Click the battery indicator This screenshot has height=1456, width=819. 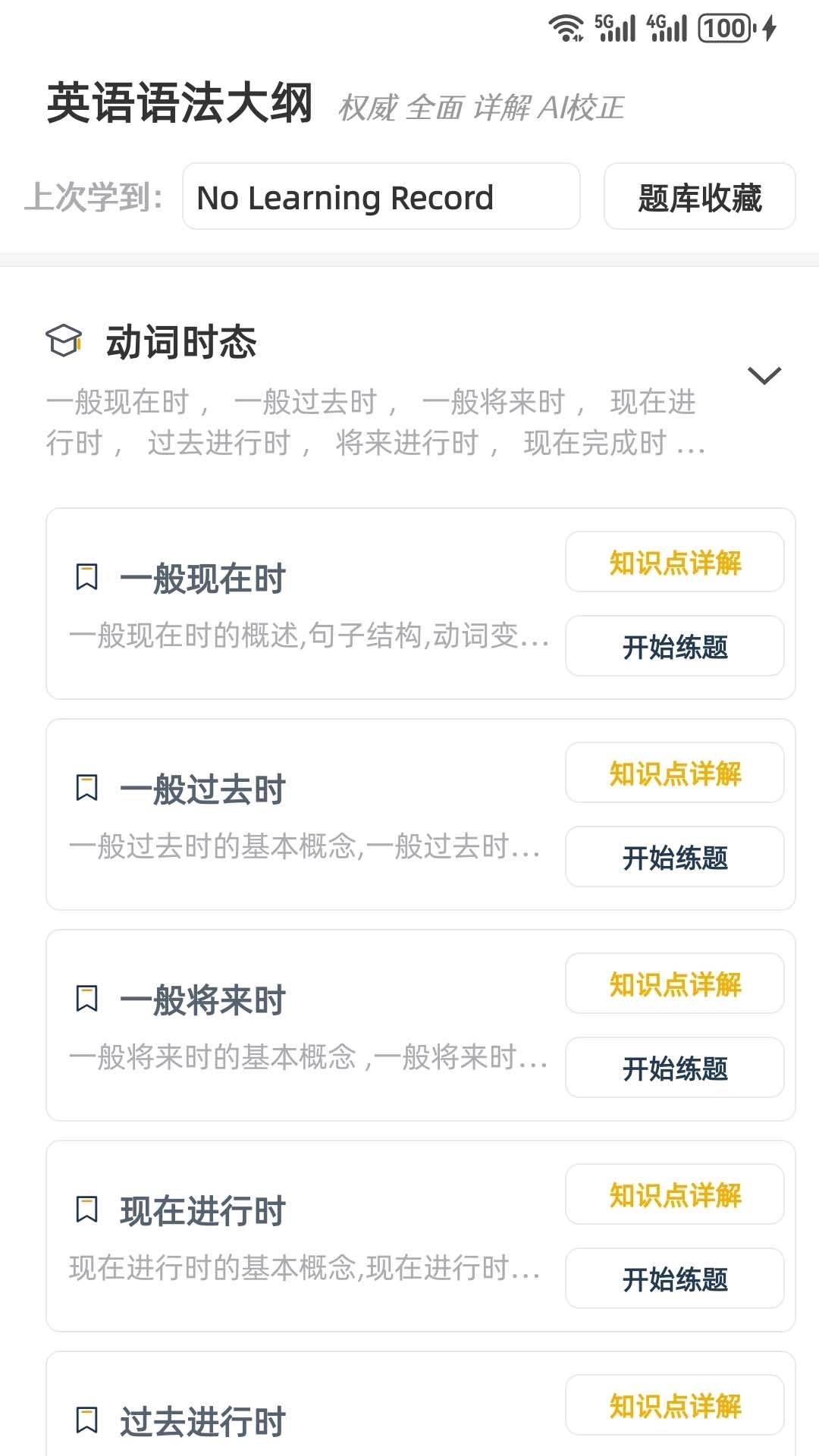[724, 28]
